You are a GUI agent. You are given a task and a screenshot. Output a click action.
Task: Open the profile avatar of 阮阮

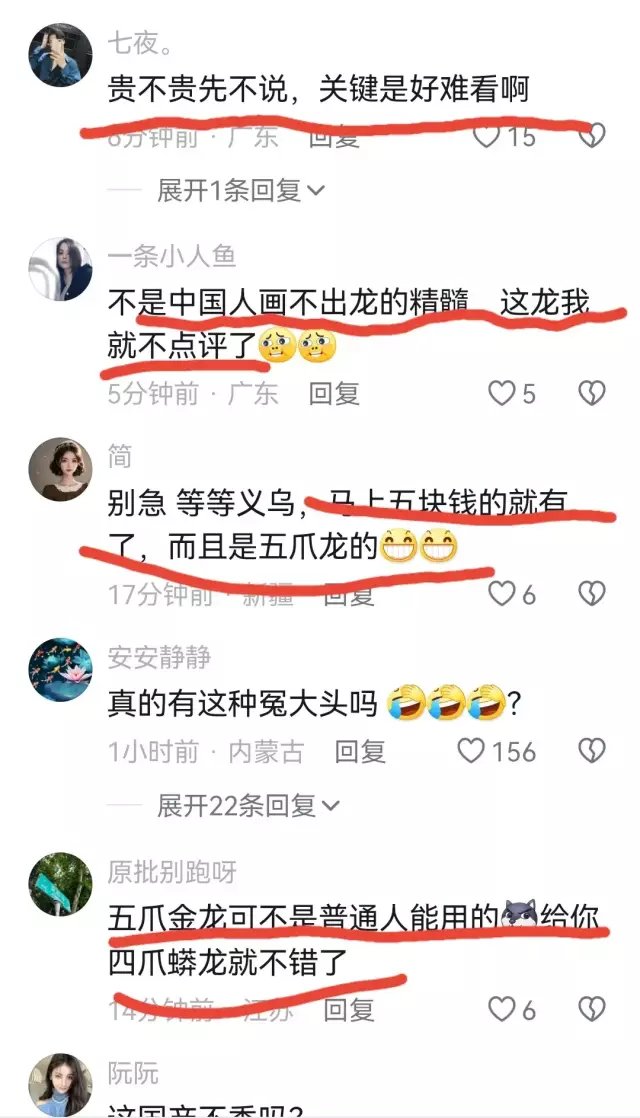60,1084
